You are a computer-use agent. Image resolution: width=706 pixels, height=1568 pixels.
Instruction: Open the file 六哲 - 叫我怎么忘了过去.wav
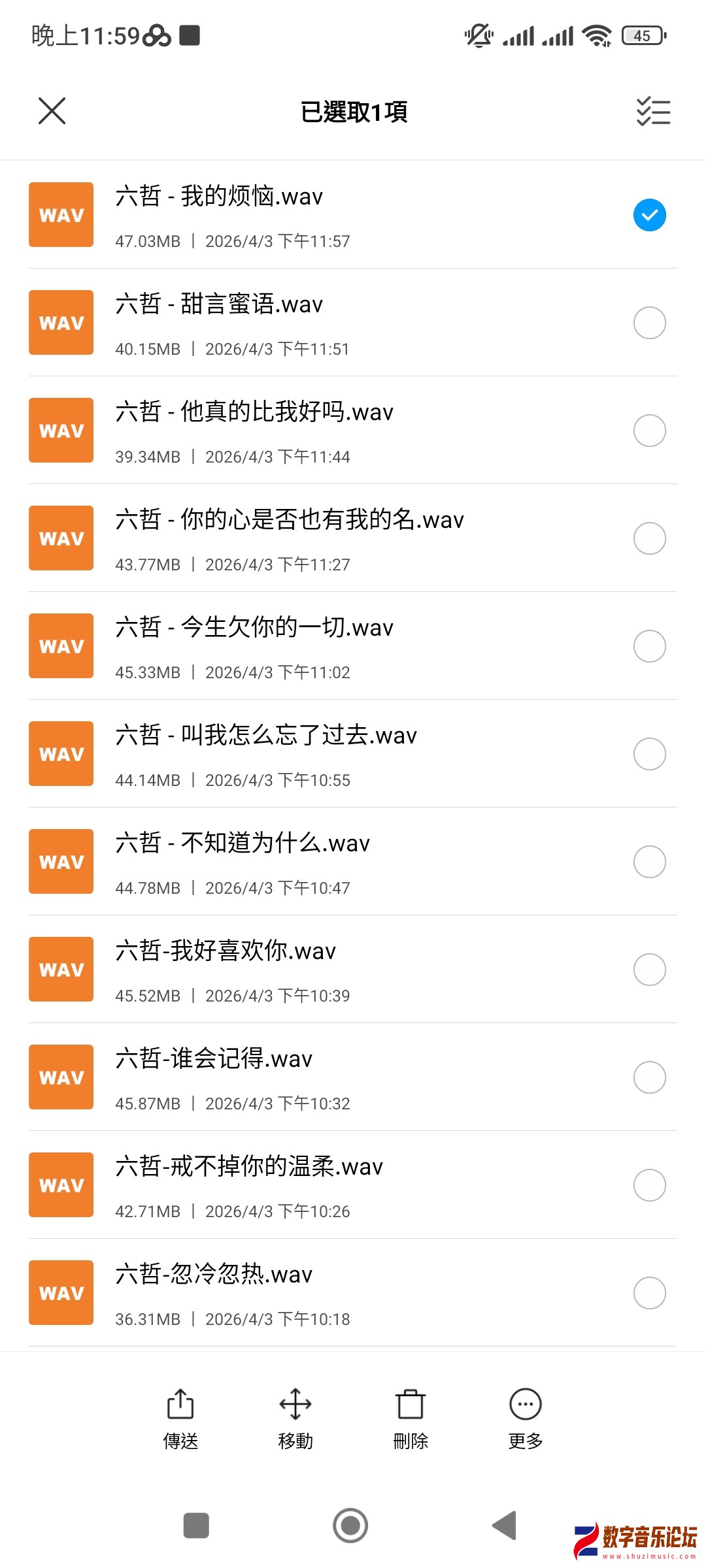(x=298, y=753)
